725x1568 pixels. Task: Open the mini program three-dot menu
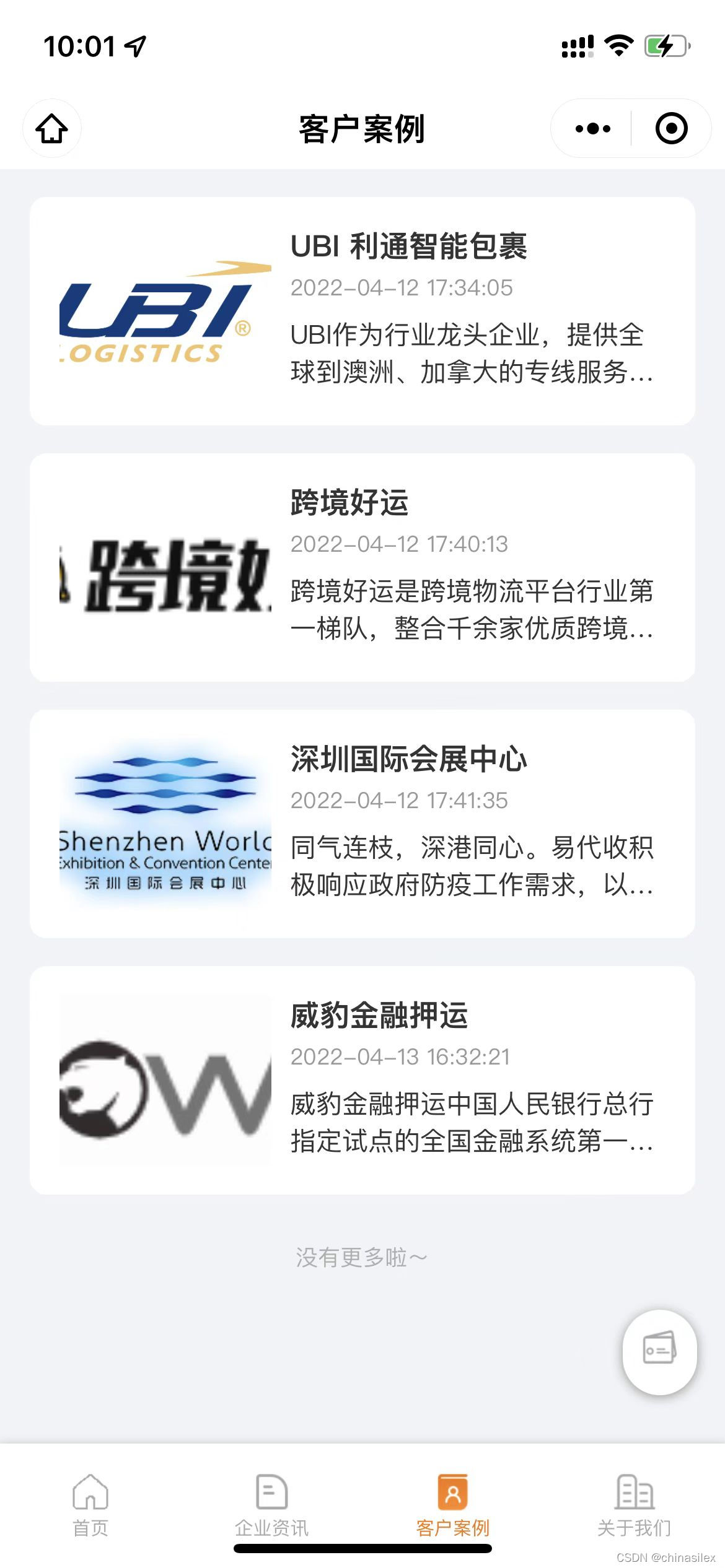592,128
